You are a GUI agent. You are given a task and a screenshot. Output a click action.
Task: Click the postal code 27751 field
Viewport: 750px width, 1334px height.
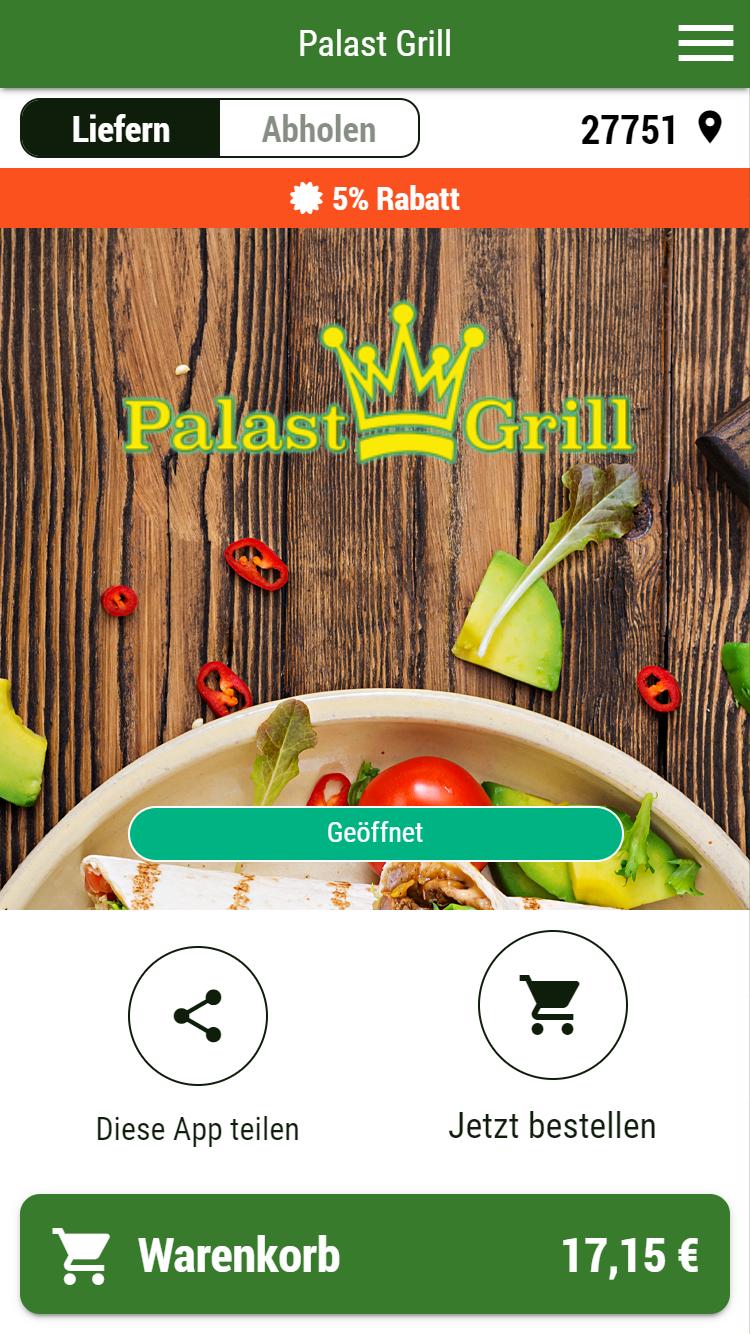[630, 128]
